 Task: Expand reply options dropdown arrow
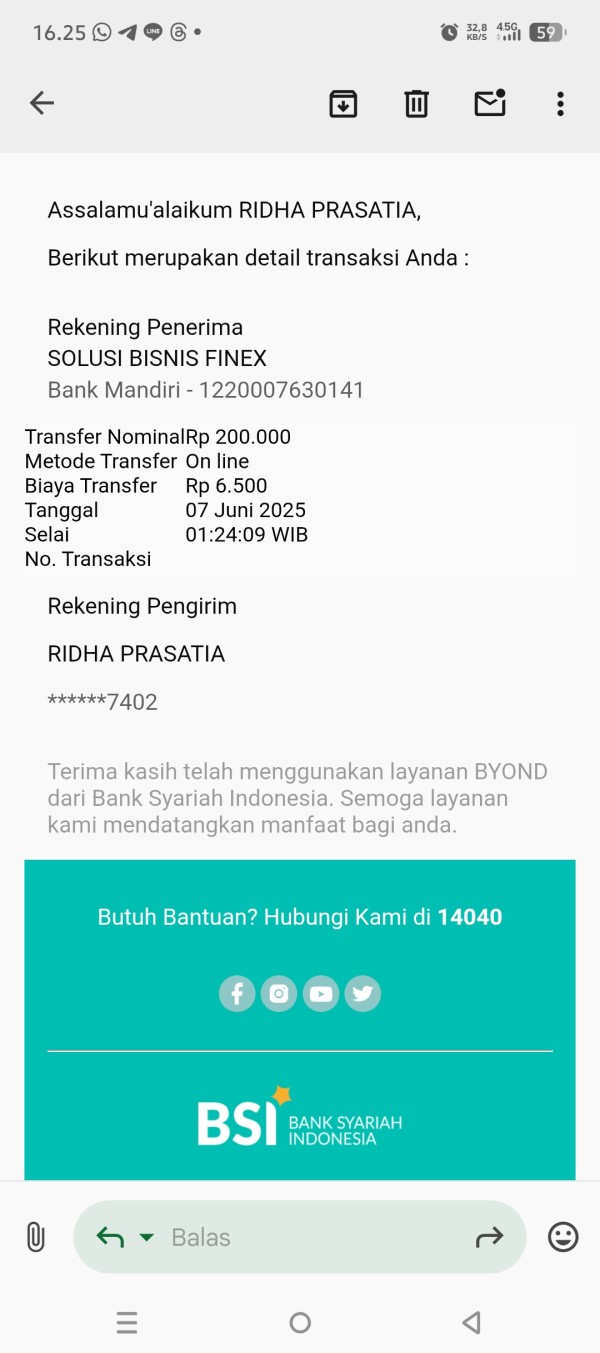pos(147,1237)
